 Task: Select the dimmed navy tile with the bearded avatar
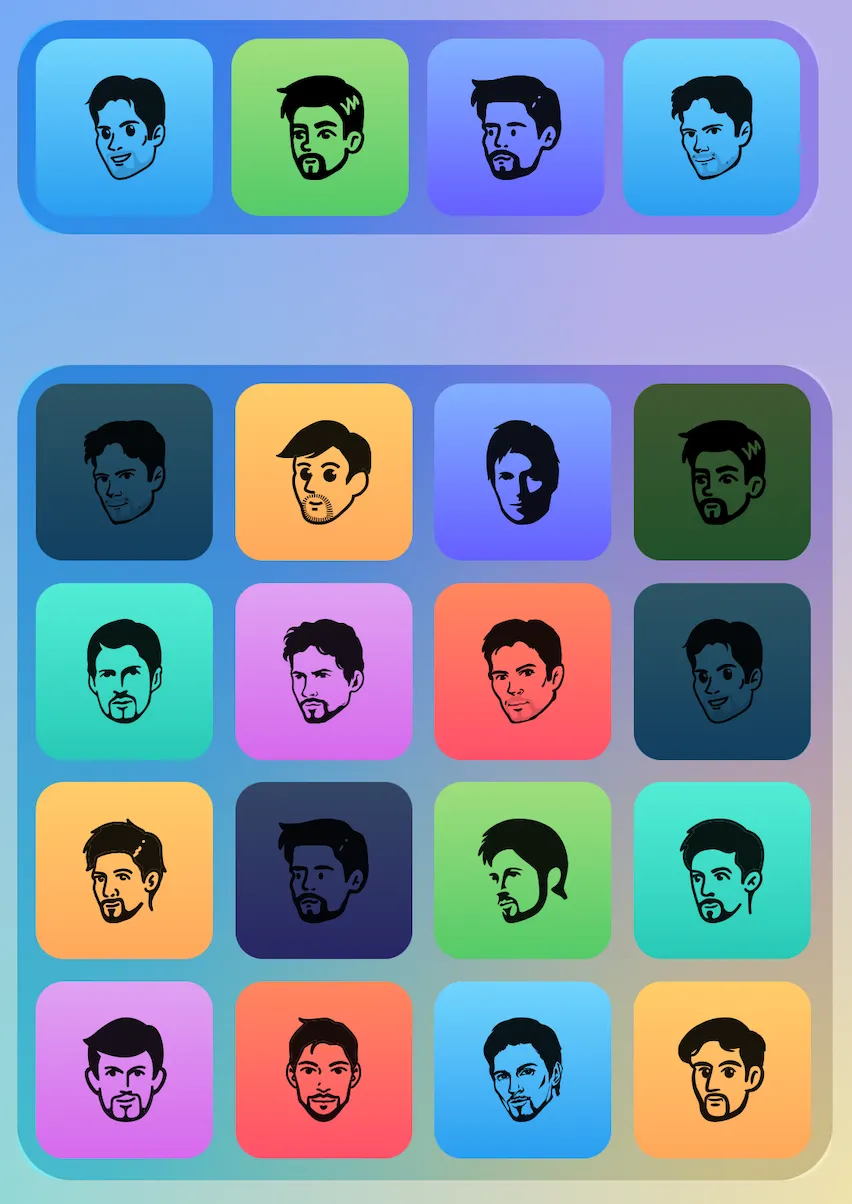pos(323,870)
